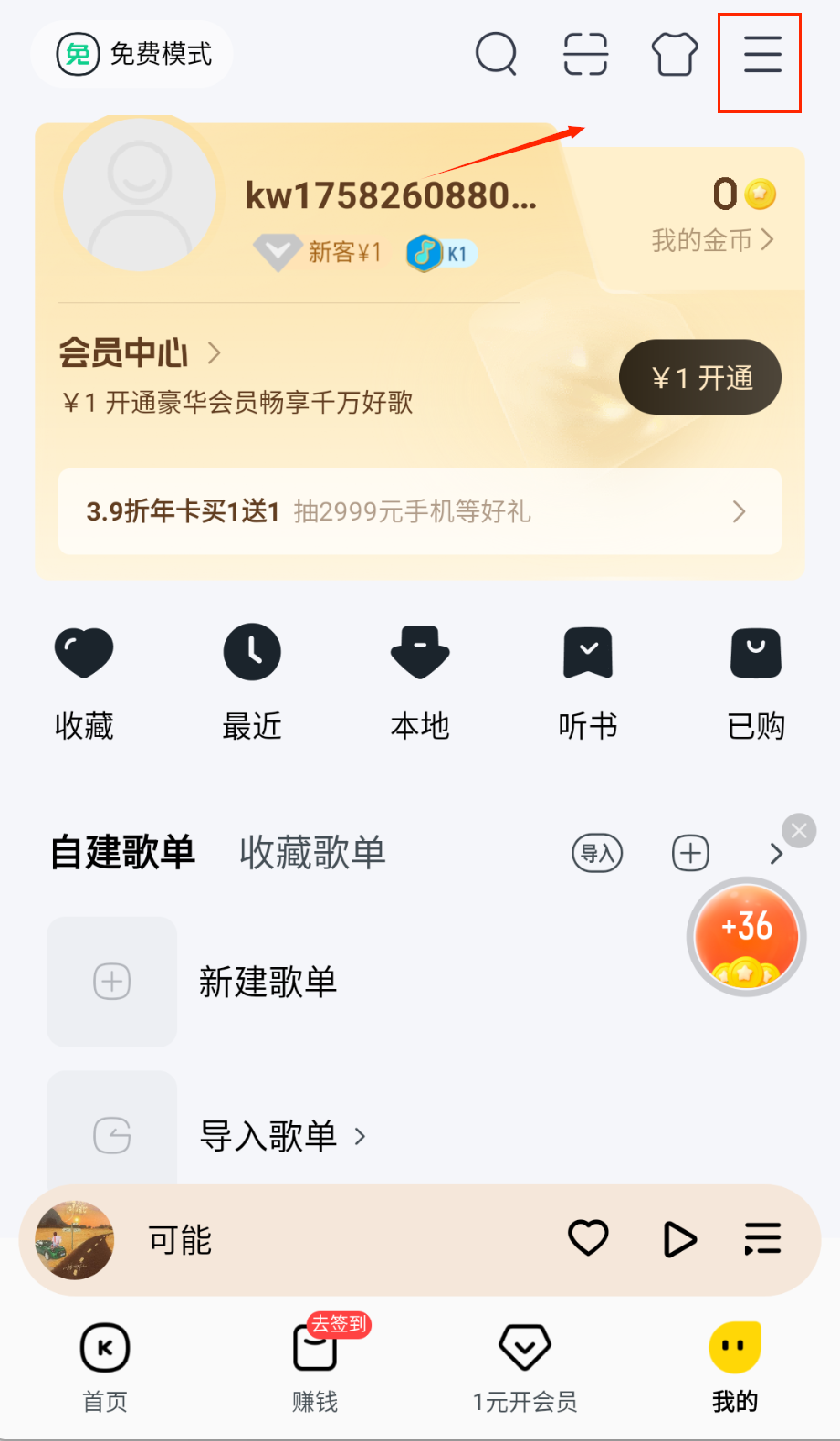Viewport: 840px width, 1441px height.
Task: Like the song 可能
Action: point(588,1239)
